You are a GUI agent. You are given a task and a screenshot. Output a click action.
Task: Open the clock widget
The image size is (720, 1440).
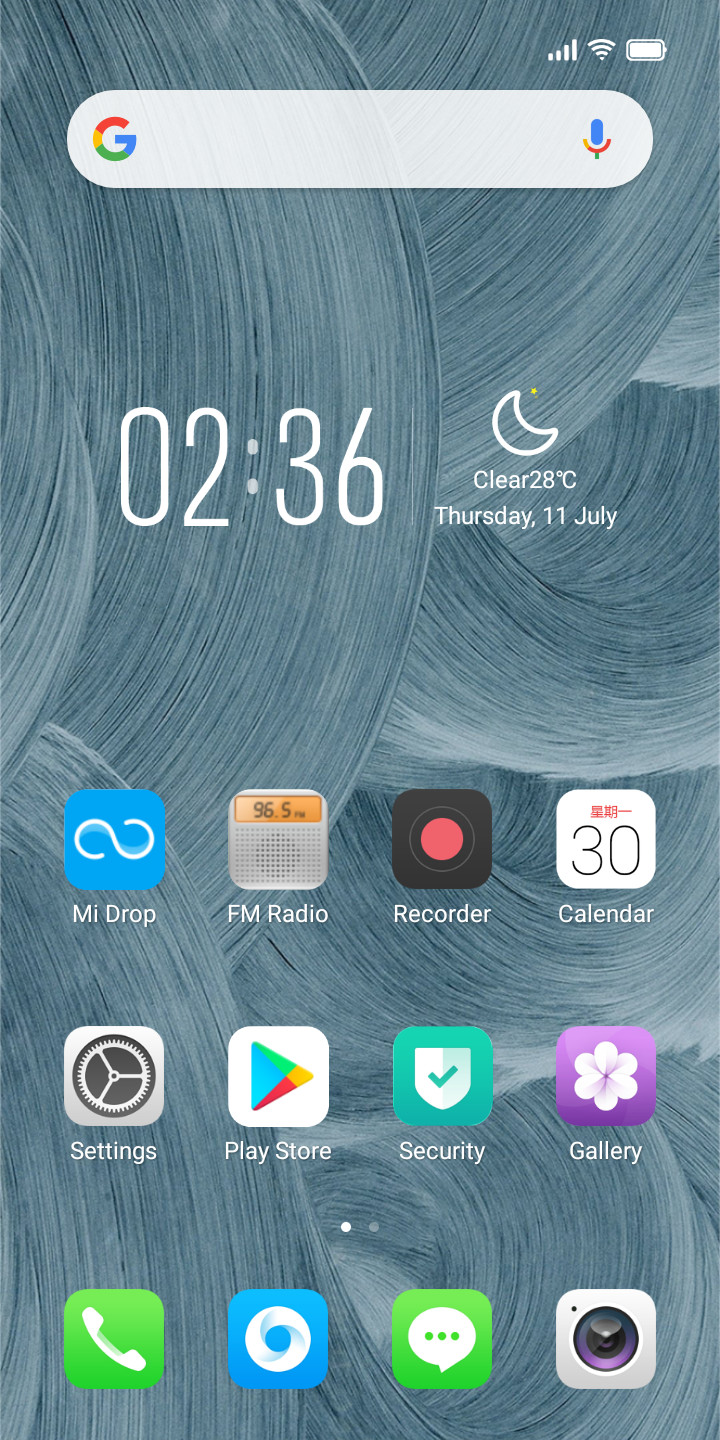coord(252,467)
